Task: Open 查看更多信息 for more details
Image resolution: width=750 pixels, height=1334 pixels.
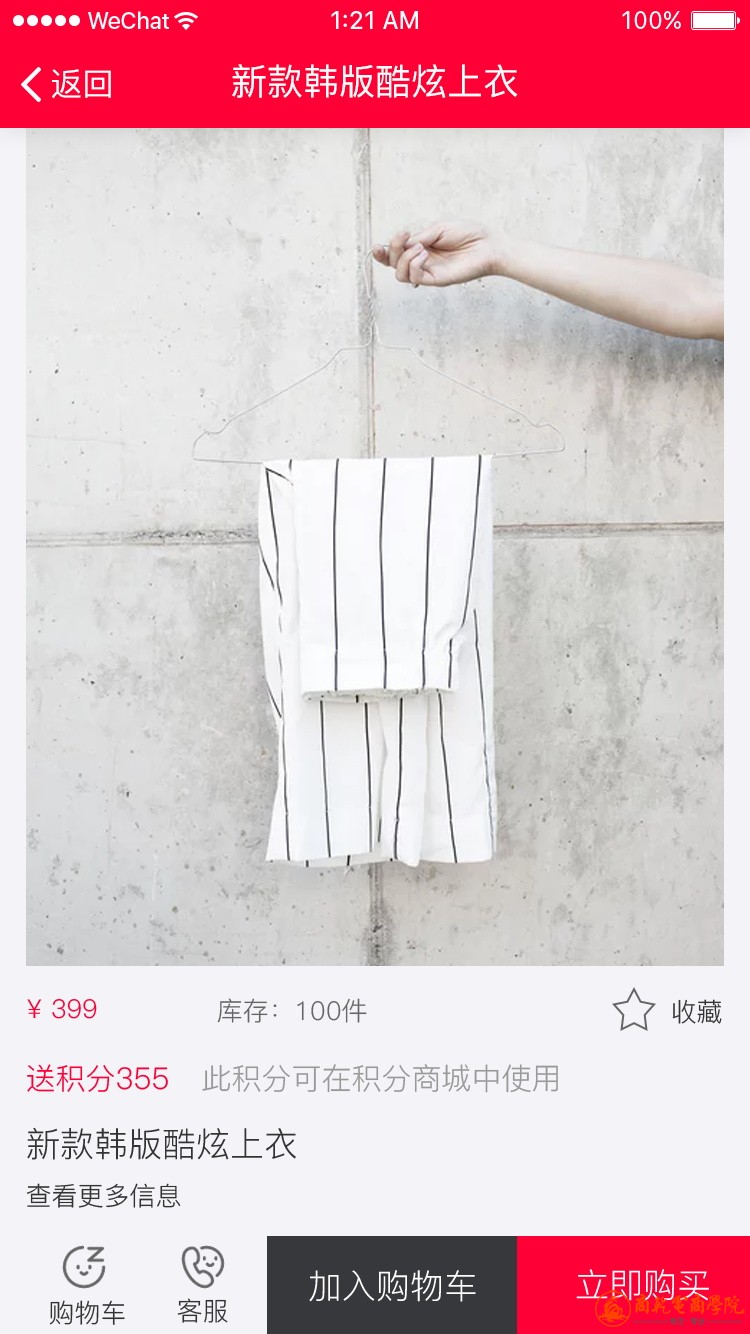Action: (x=103, y=1195)
